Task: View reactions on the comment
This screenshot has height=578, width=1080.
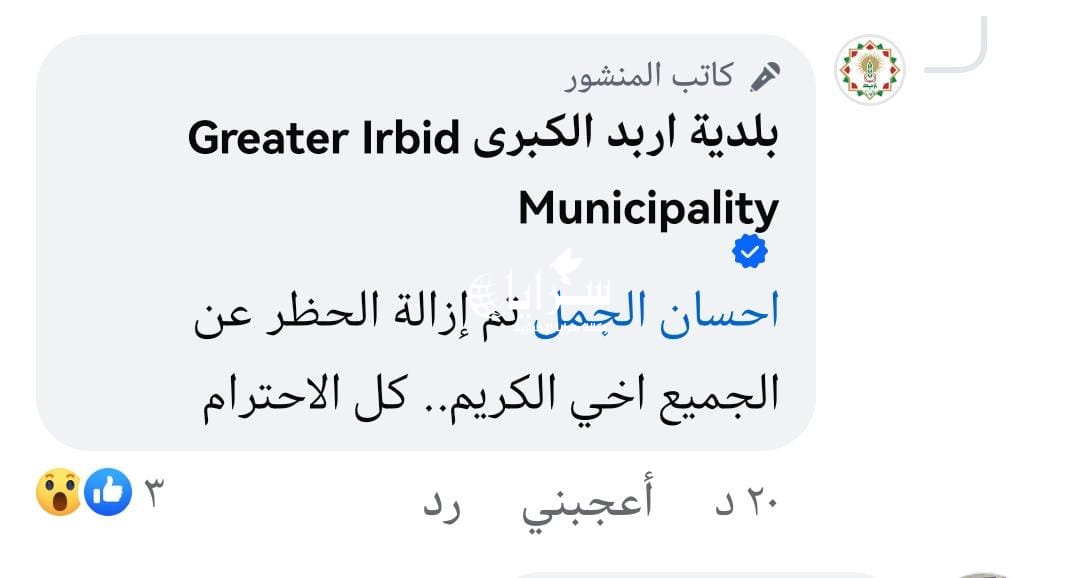Action: coord(97,493)
